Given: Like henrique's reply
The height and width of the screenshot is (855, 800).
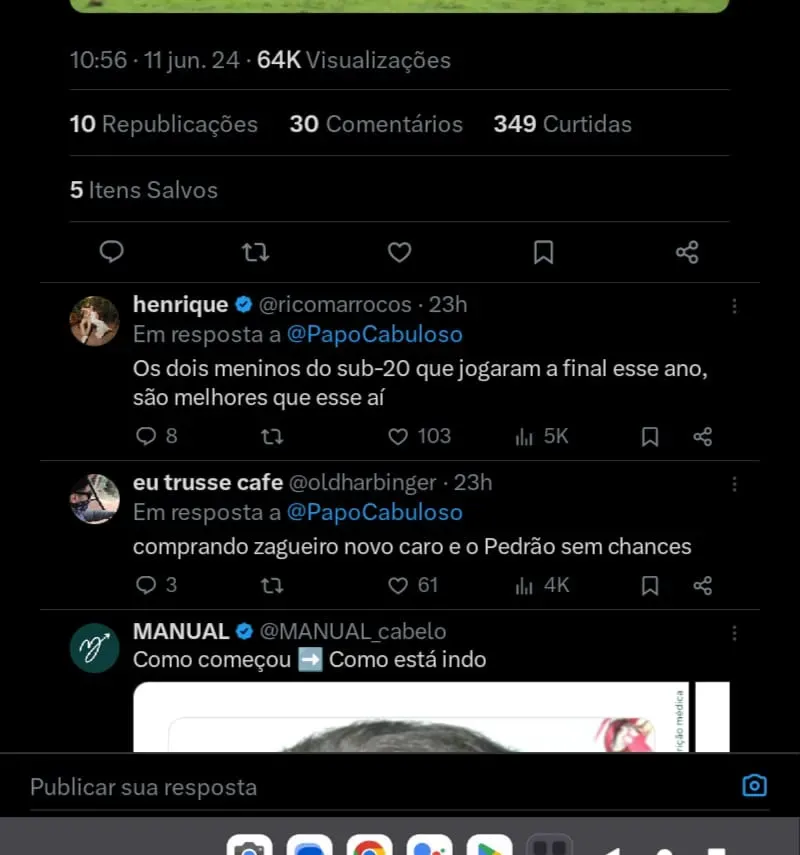Looking at the screenshot, I should [398, 436].
